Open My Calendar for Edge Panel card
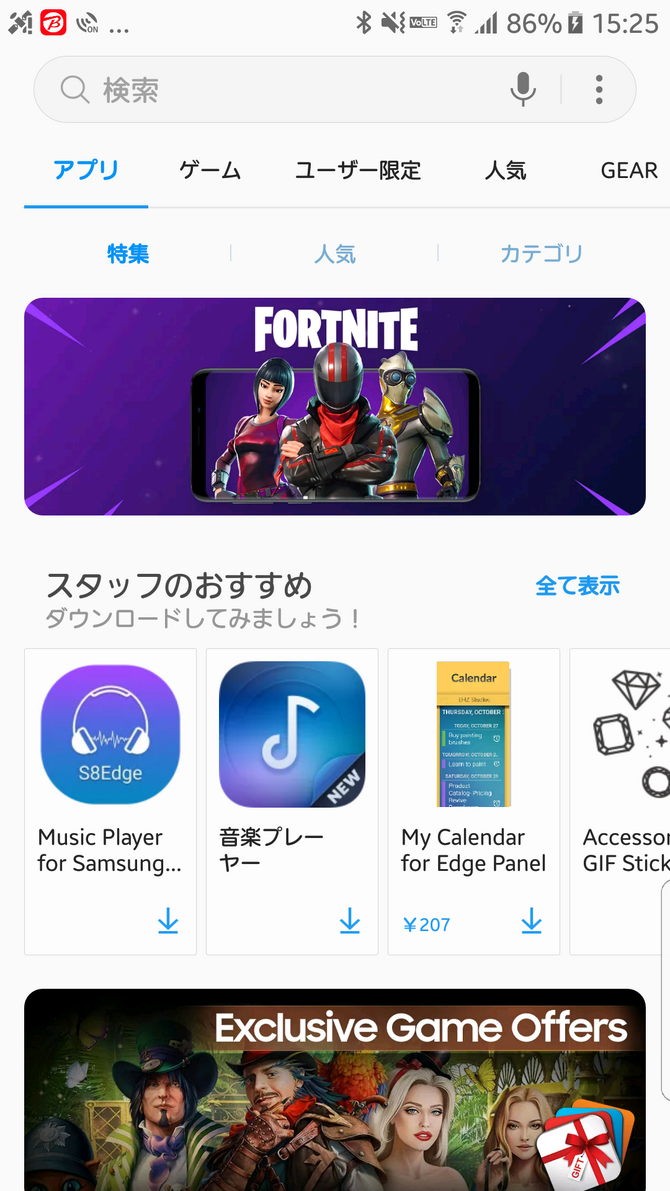Viewport: 670px width, 1191px height. click(474, 760)
